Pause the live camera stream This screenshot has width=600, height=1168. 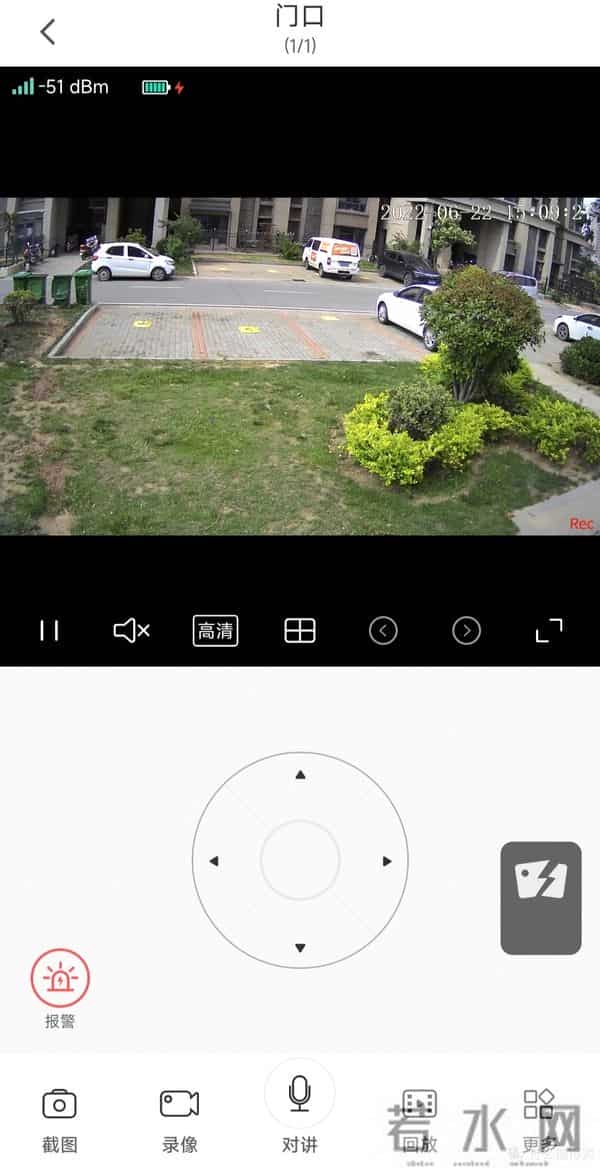point(49,630)
